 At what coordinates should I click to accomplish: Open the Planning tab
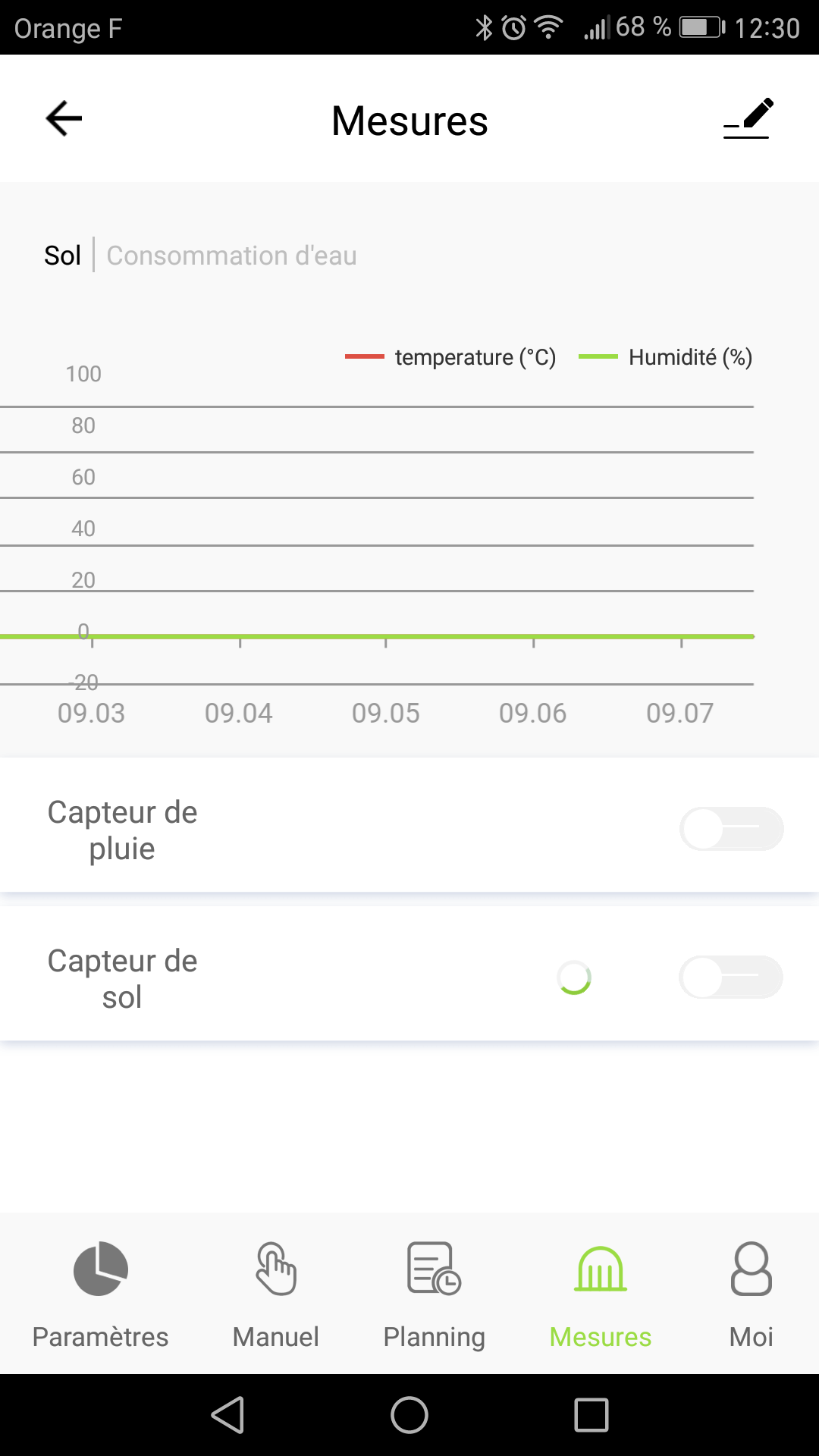[434, 1294]
